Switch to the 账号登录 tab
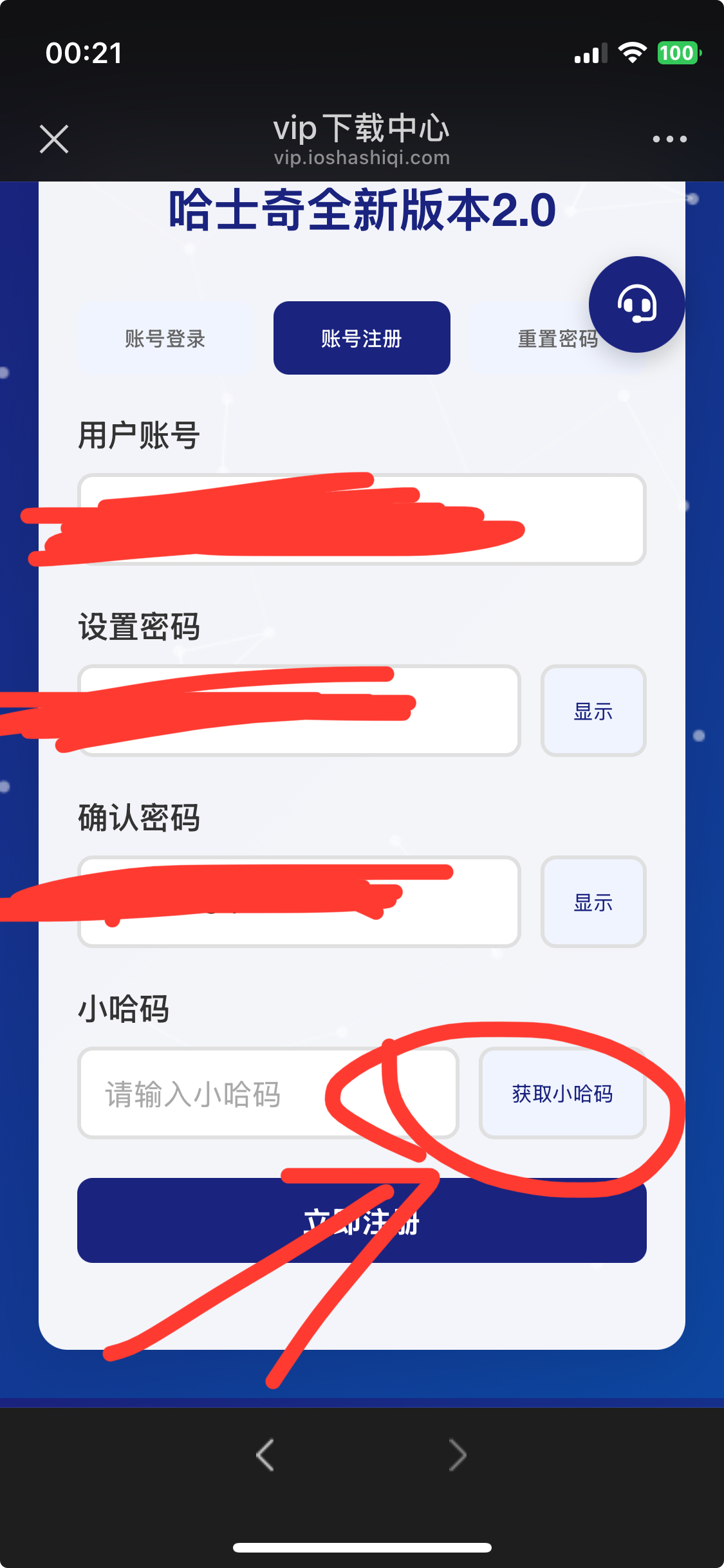Viewport: 724px width, 1568px height. tap(165, 337)
